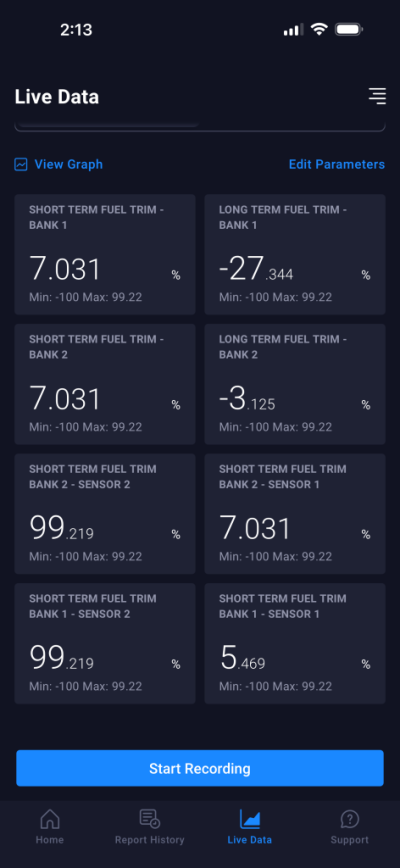Tap Edit Parameters
This screenshot has width=400, height=868.
(x=336, y=164)
